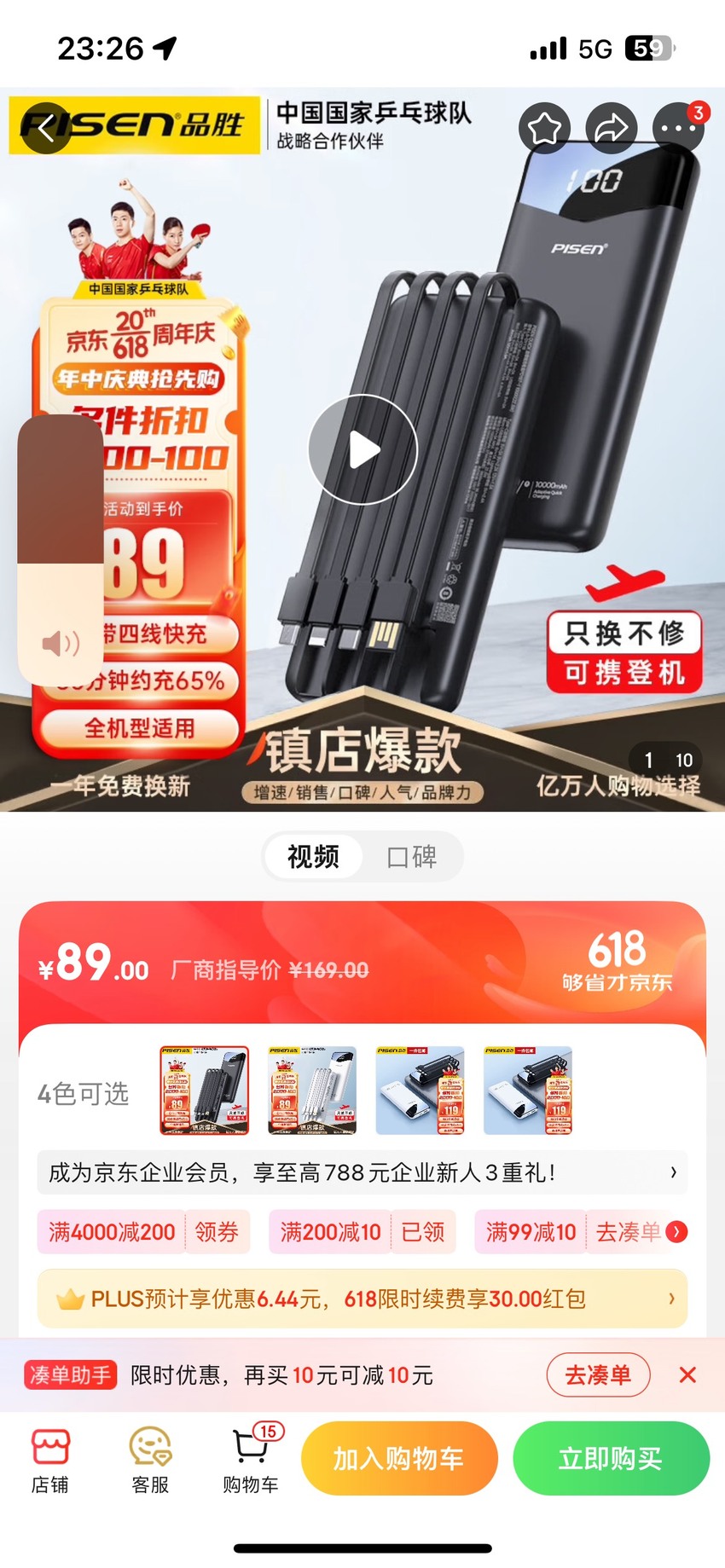
Task: Favorite this product with the star icon
Action: coord(544,128)
